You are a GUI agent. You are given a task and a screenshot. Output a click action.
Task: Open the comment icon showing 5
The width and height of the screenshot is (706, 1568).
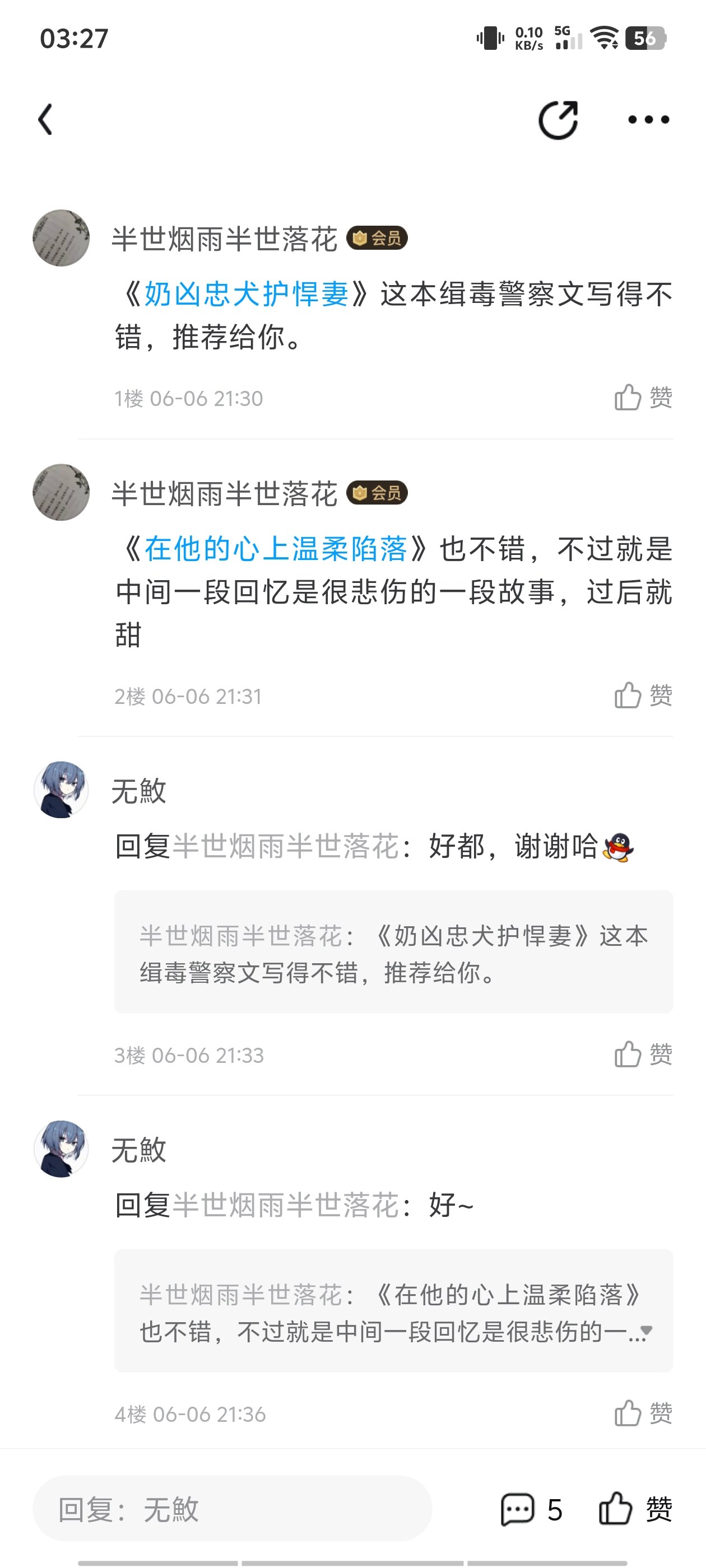pos(531,1510)
